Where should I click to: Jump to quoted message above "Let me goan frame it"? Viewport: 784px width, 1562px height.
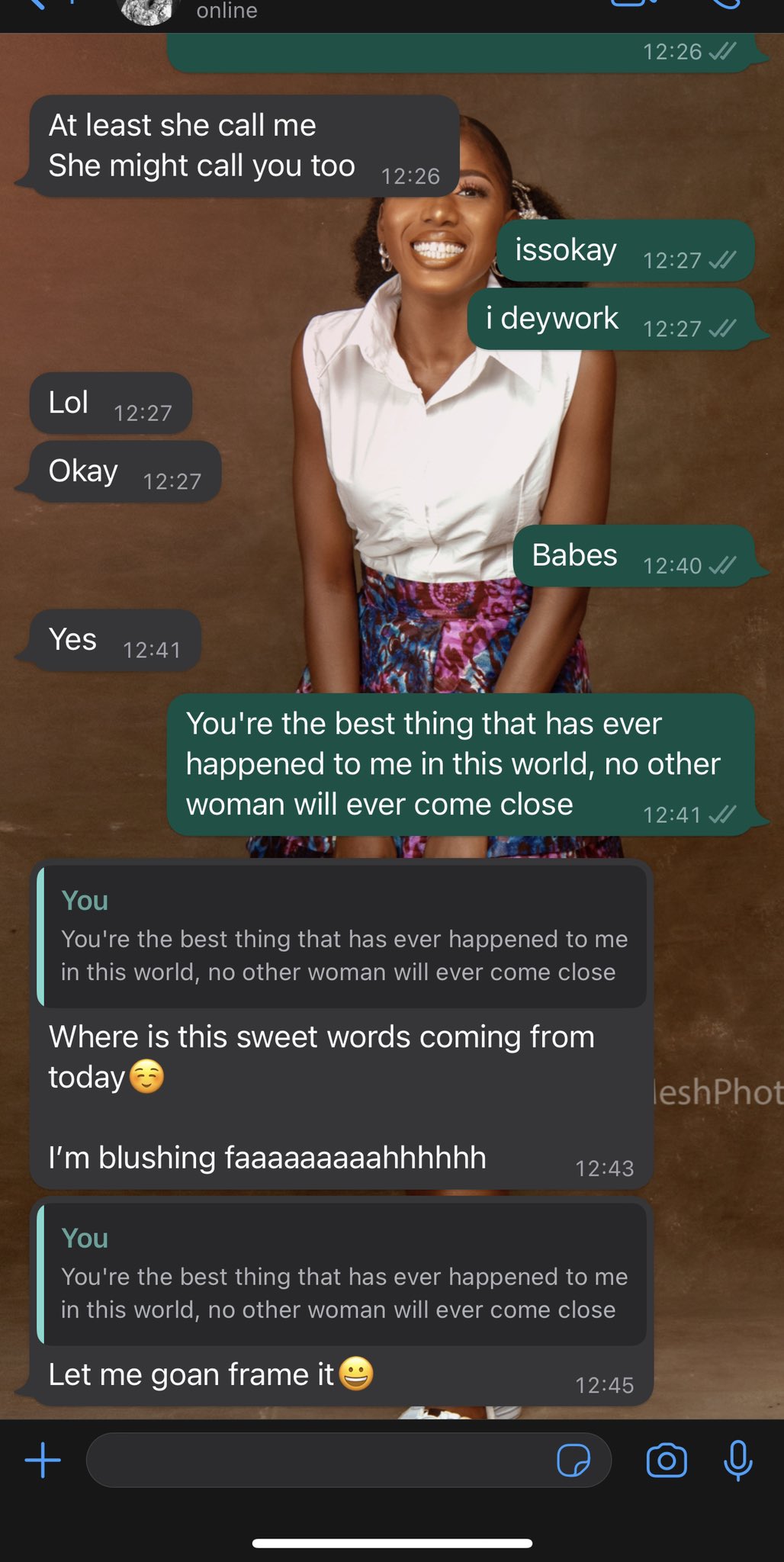point(342,1274)
